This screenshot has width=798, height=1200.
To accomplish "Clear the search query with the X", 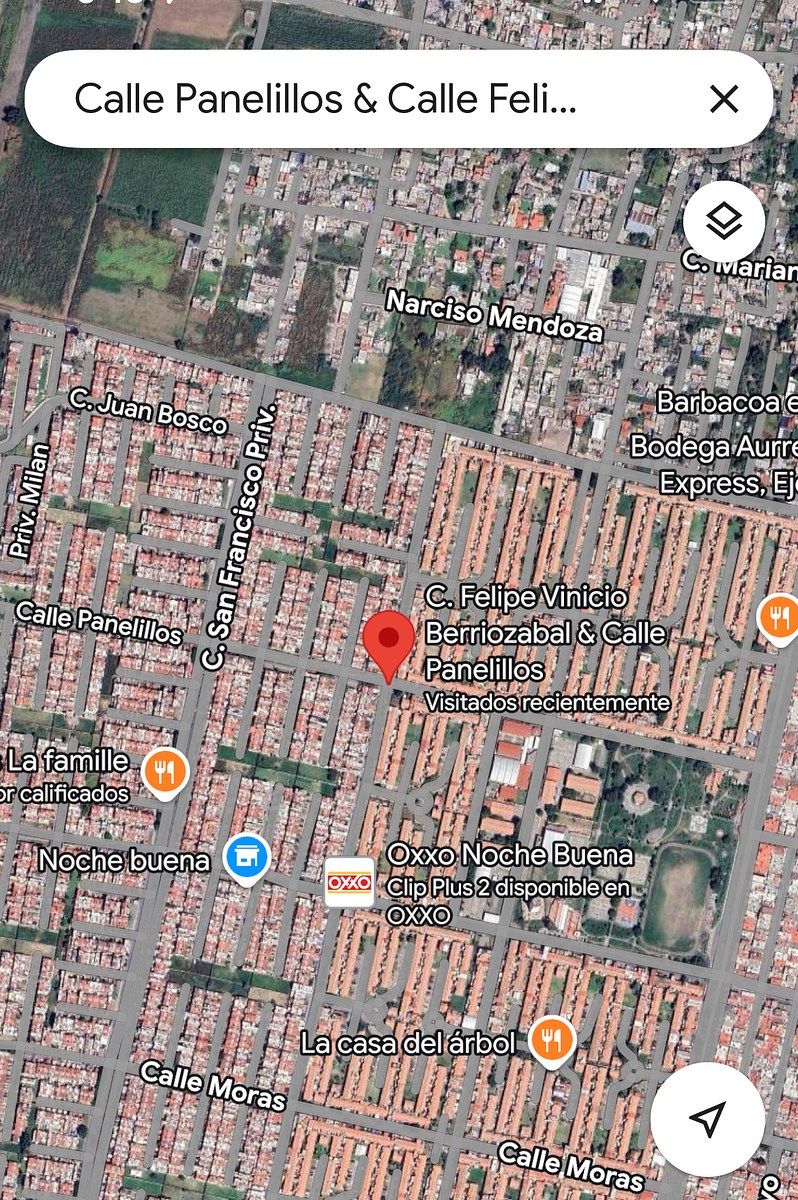I will (x=723, y=99).
